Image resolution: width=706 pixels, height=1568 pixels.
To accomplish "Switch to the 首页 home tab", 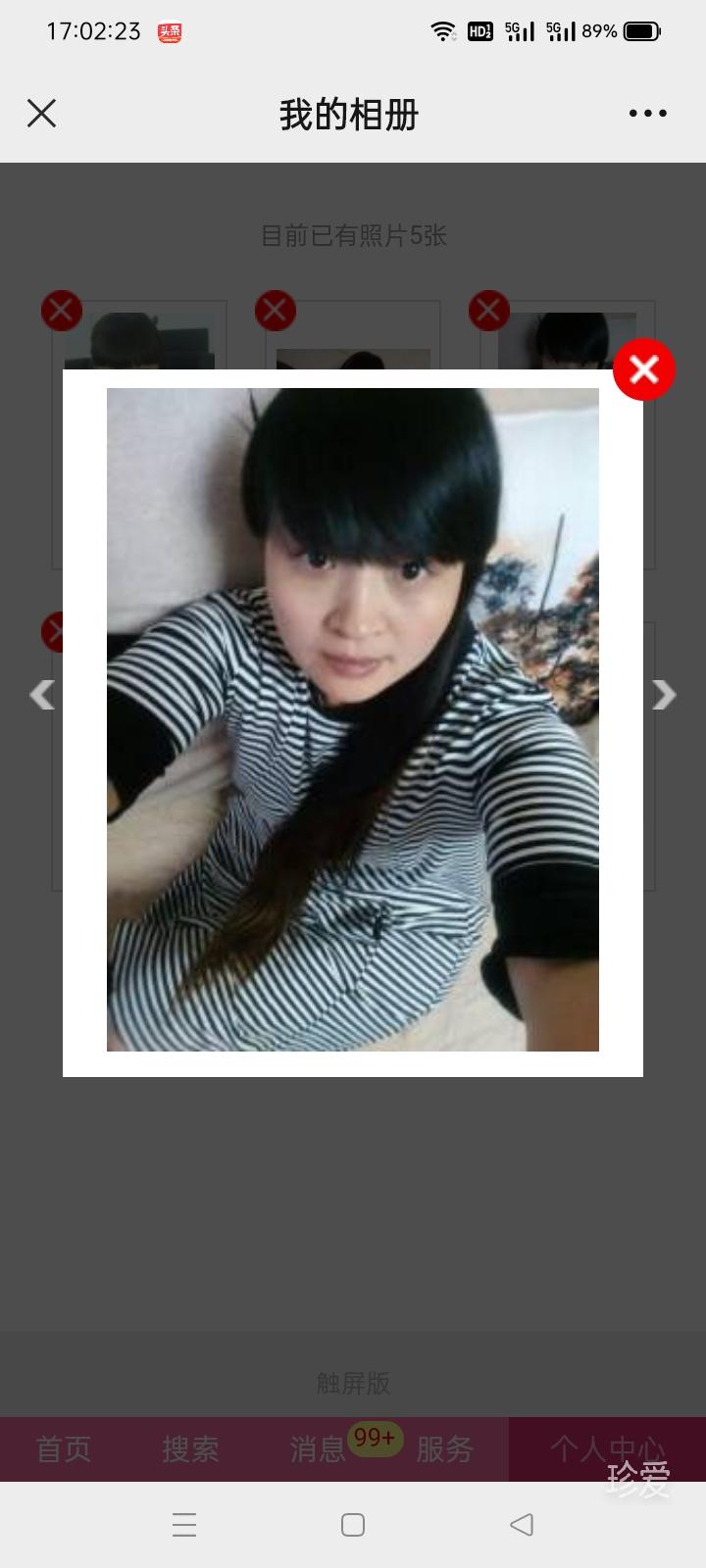I will click(62, 1448).
